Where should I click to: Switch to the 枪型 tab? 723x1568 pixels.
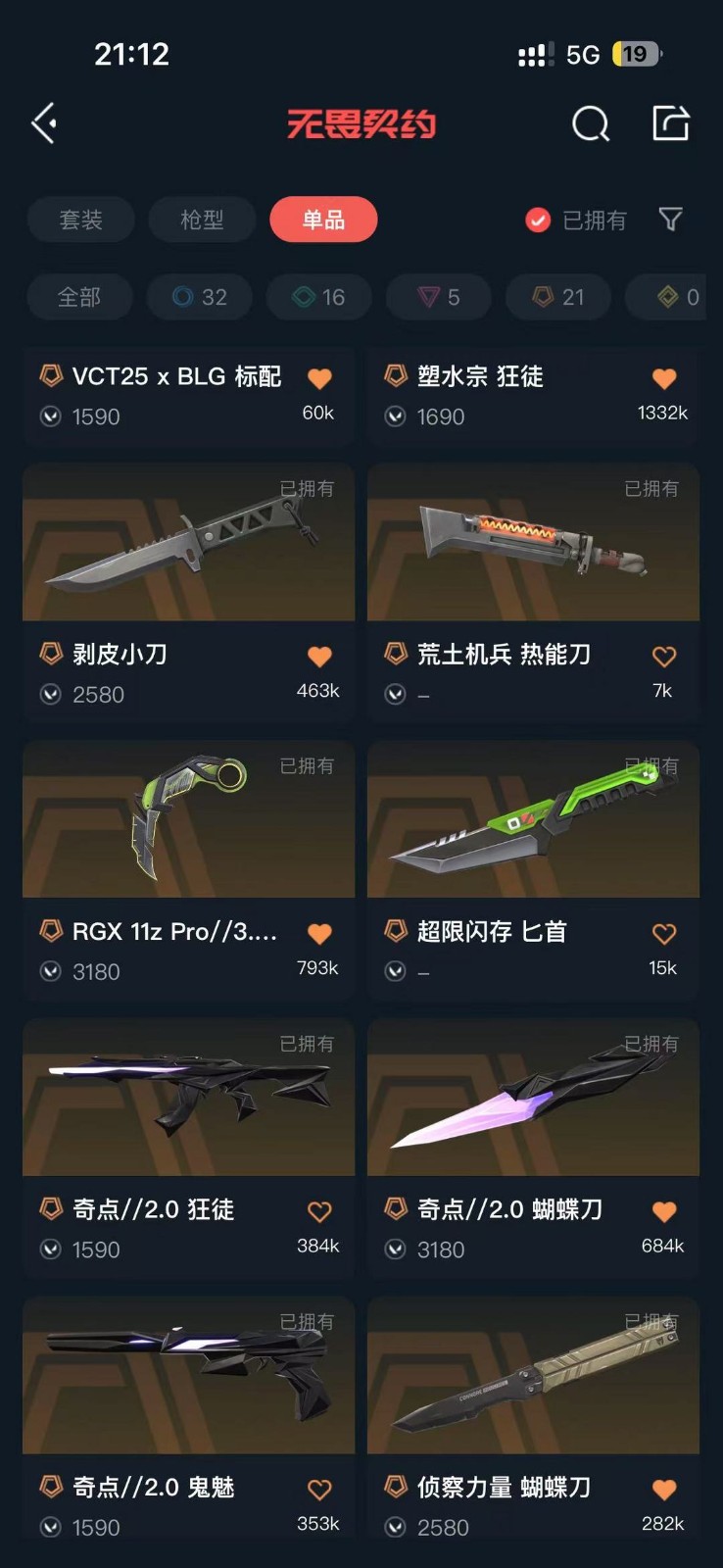[x=202, y=220]
